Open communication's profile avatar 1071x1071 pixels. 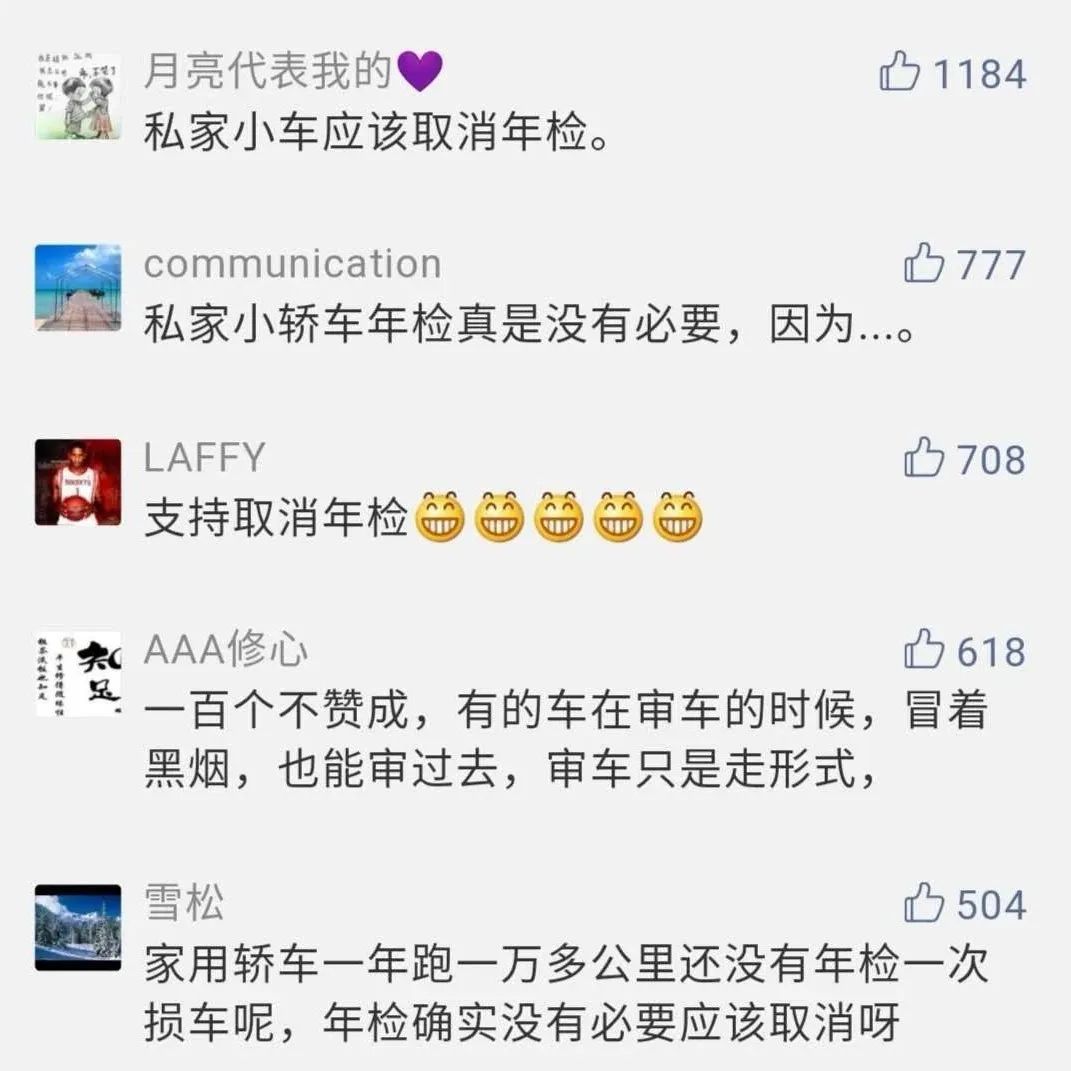pos(78,288)
